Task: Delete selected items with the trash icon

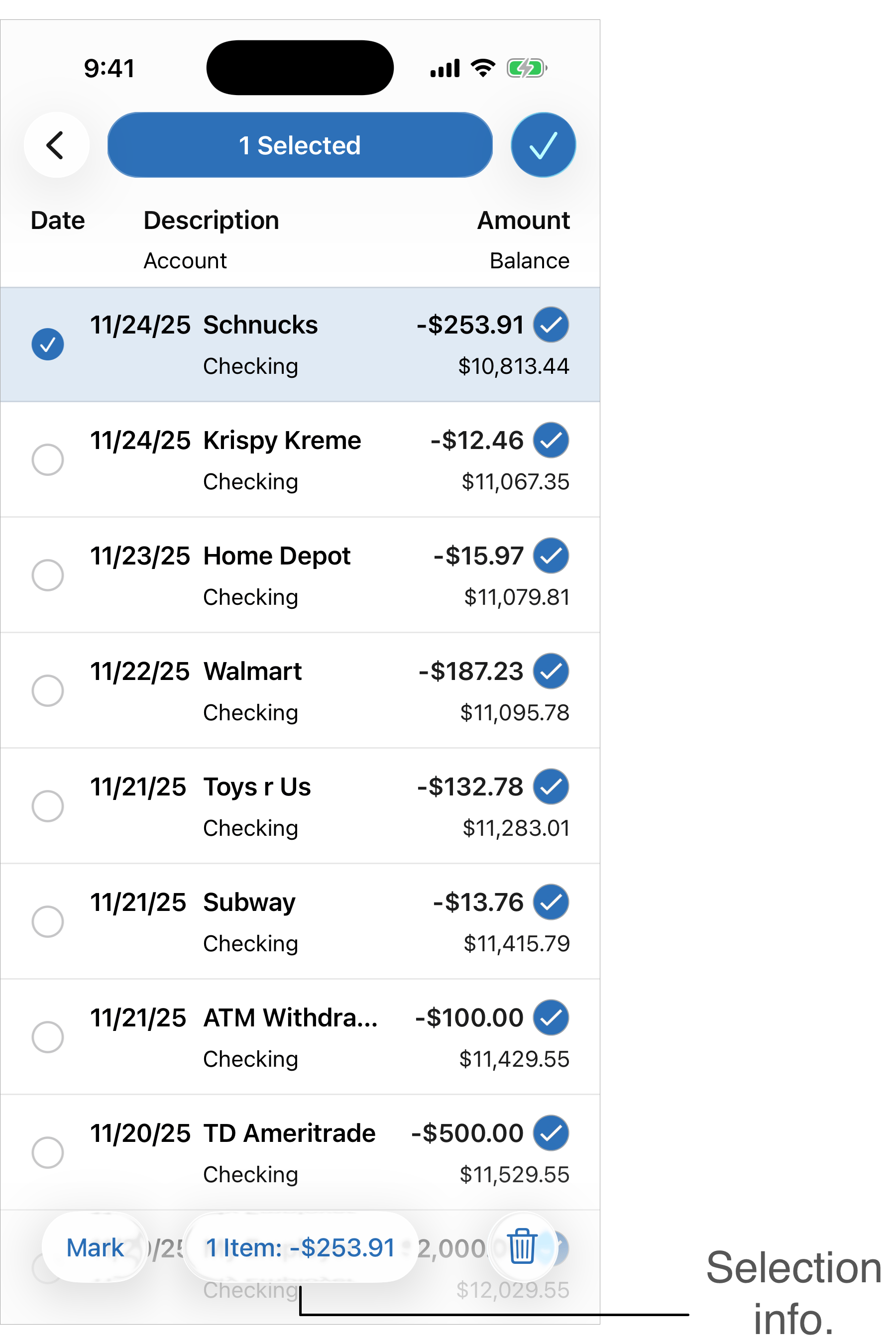Action: 522,1246
